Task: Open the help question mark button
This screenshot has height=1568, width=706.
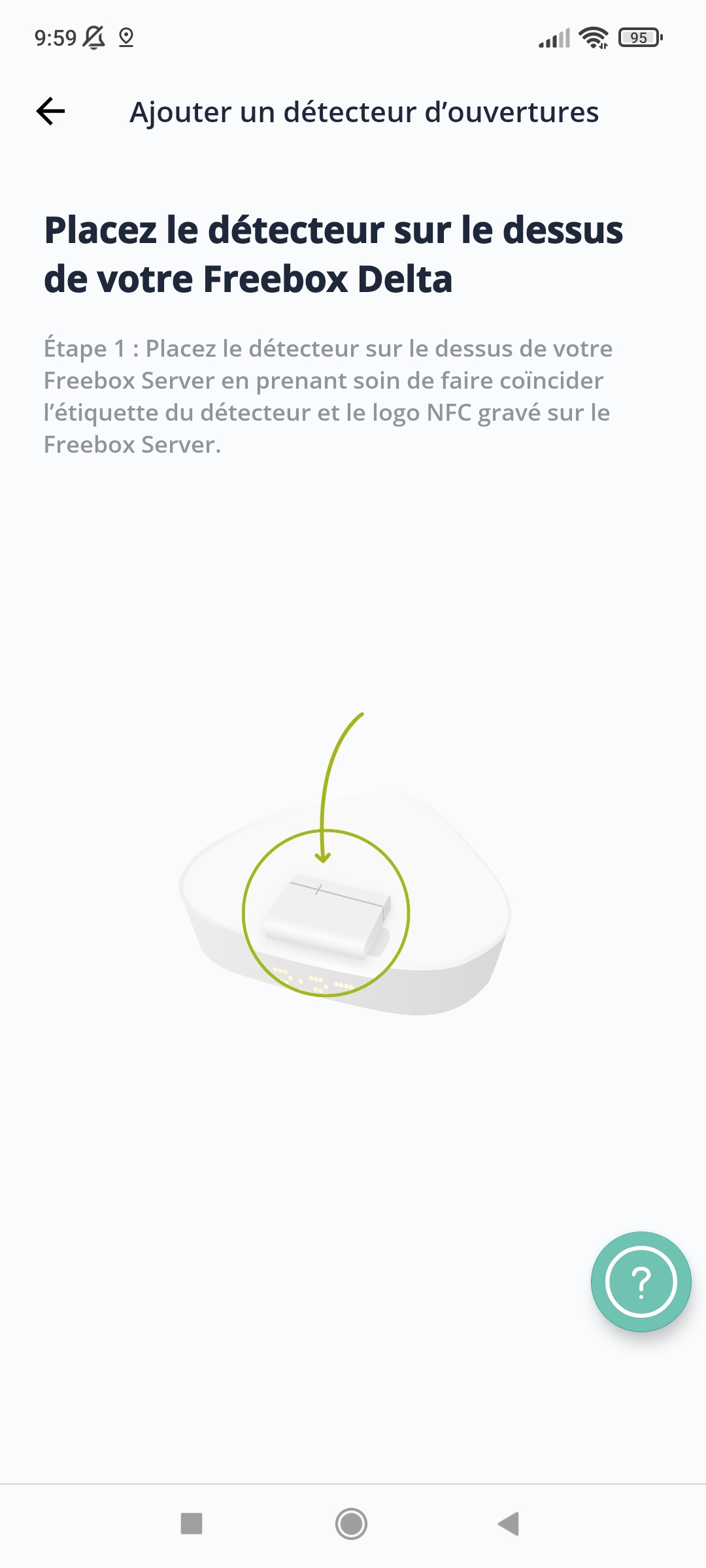Action: (641, 1281)
